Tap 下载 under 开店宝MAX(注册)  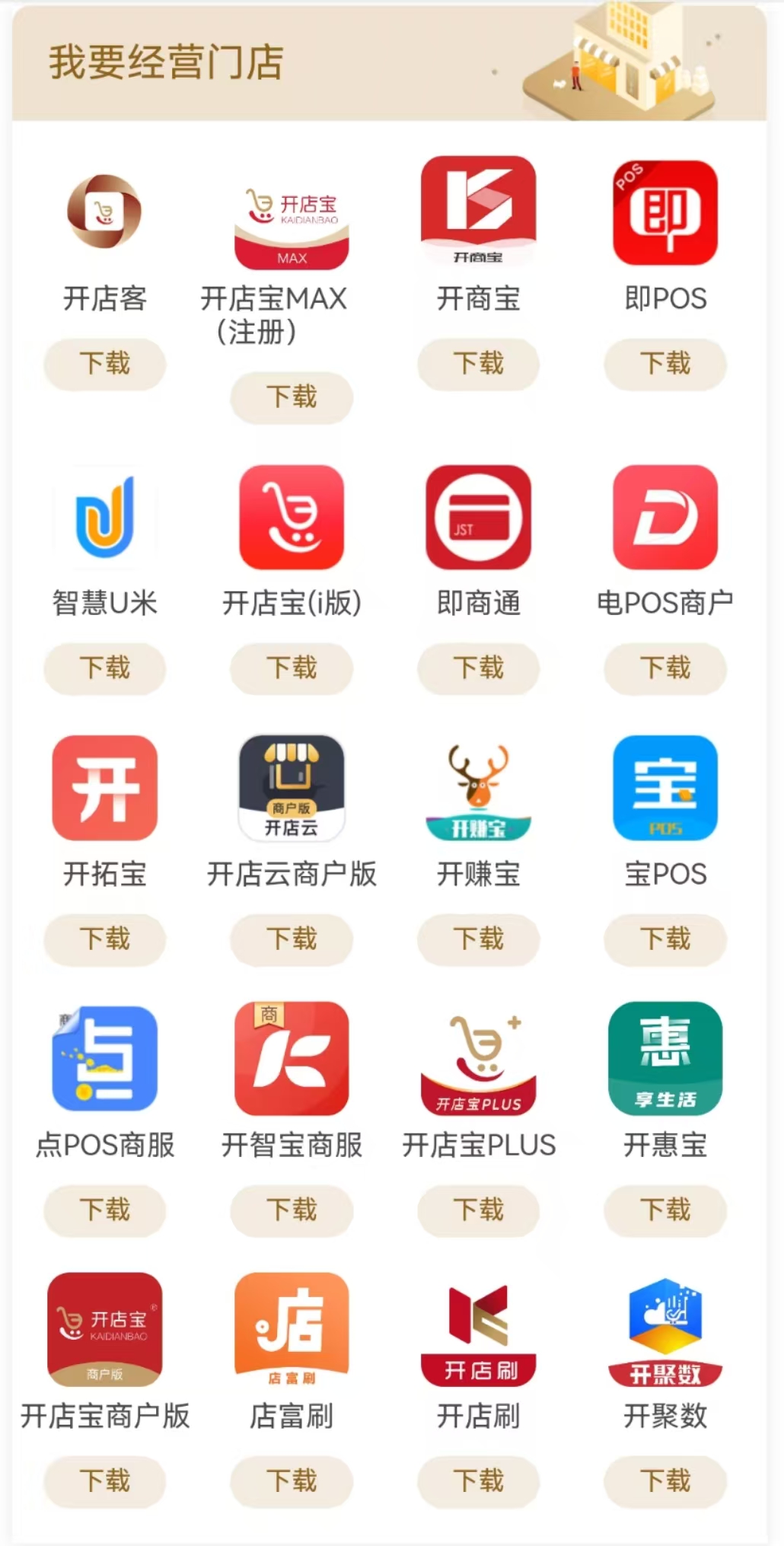[292, 397]
